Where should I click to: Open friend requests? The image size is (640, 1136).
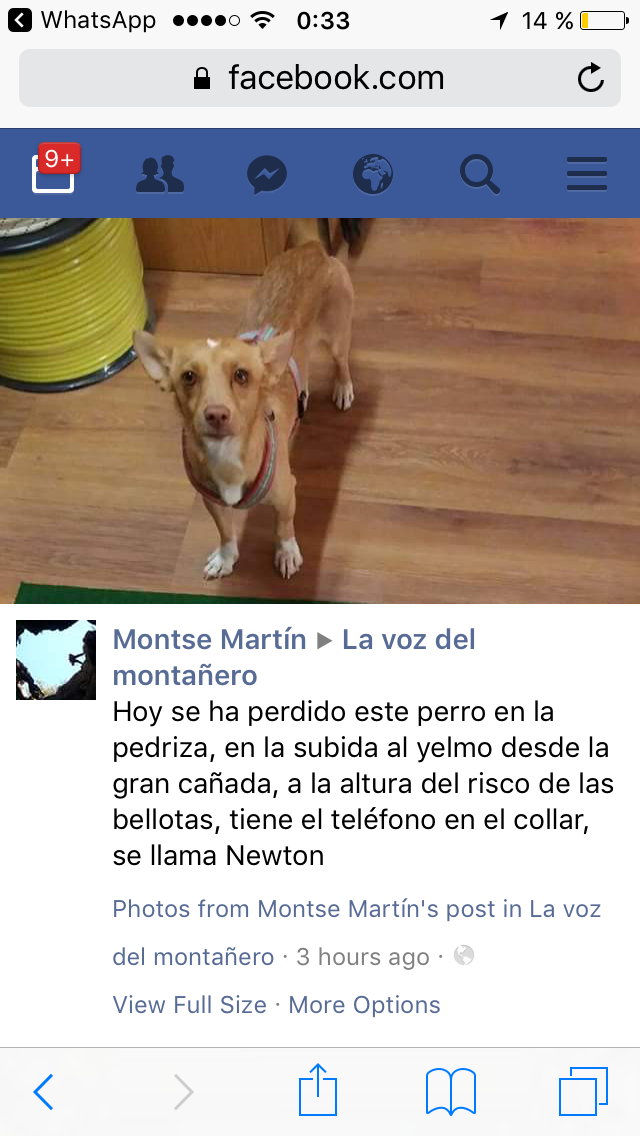pos(160,174)
